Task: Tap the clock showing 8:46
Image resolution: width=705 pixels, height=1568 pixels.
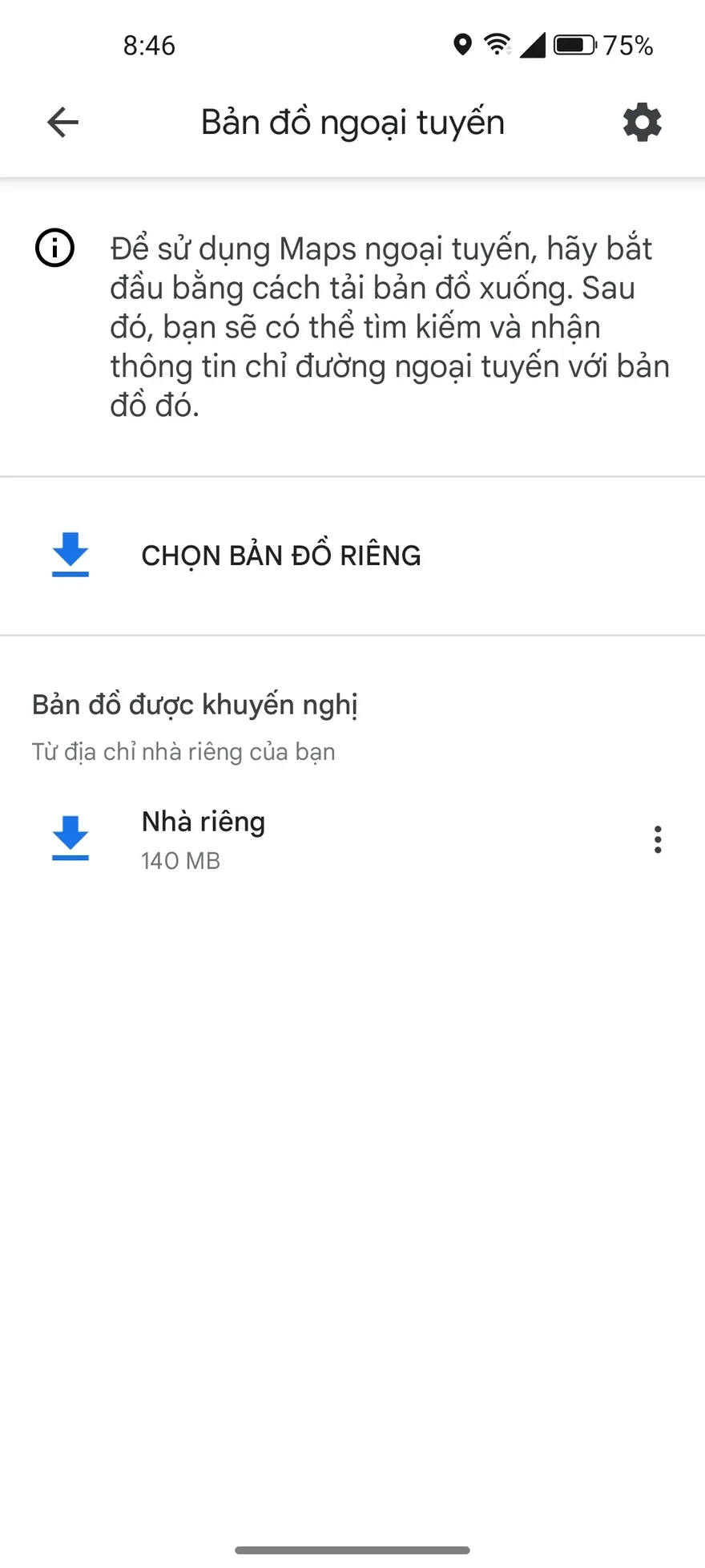Action: tap(149, 46)
